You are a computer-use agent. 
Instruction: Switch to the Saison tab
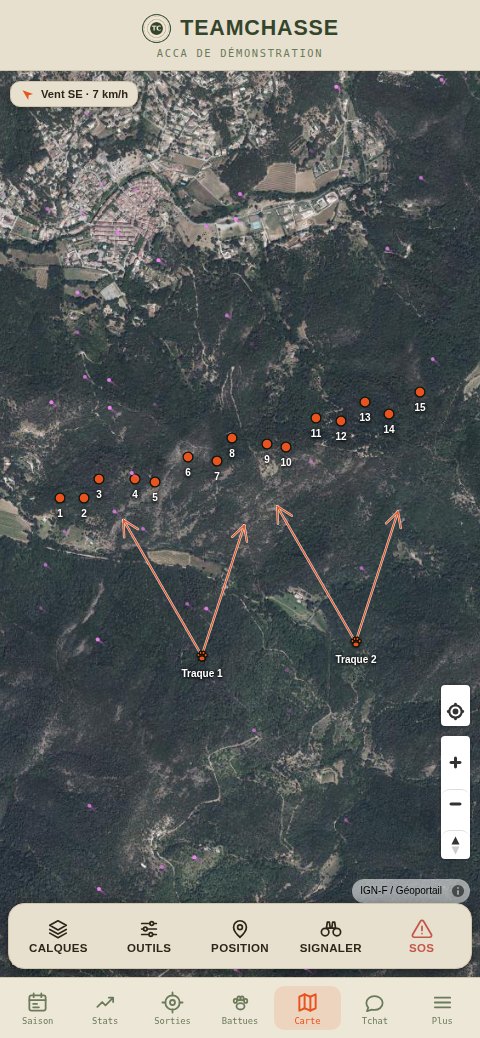pos(38,1008)
